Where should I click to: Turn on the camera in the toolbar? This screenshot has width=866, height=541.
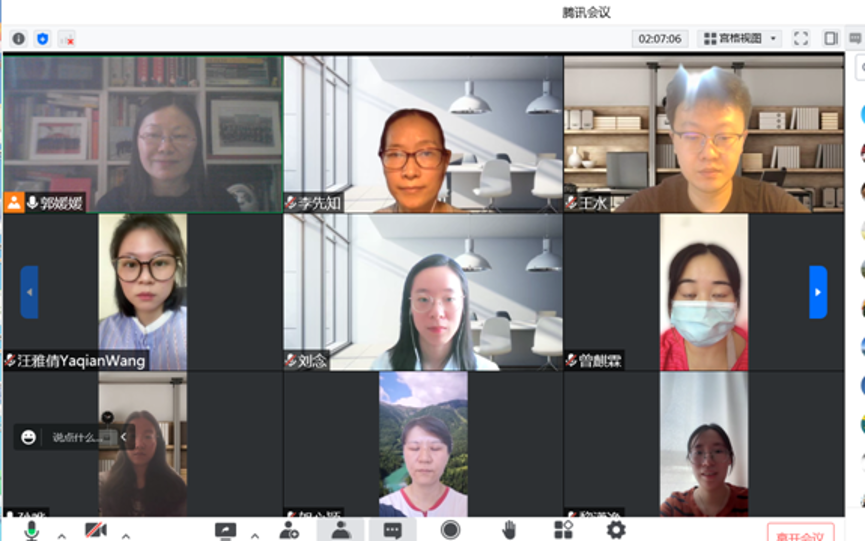96,530
